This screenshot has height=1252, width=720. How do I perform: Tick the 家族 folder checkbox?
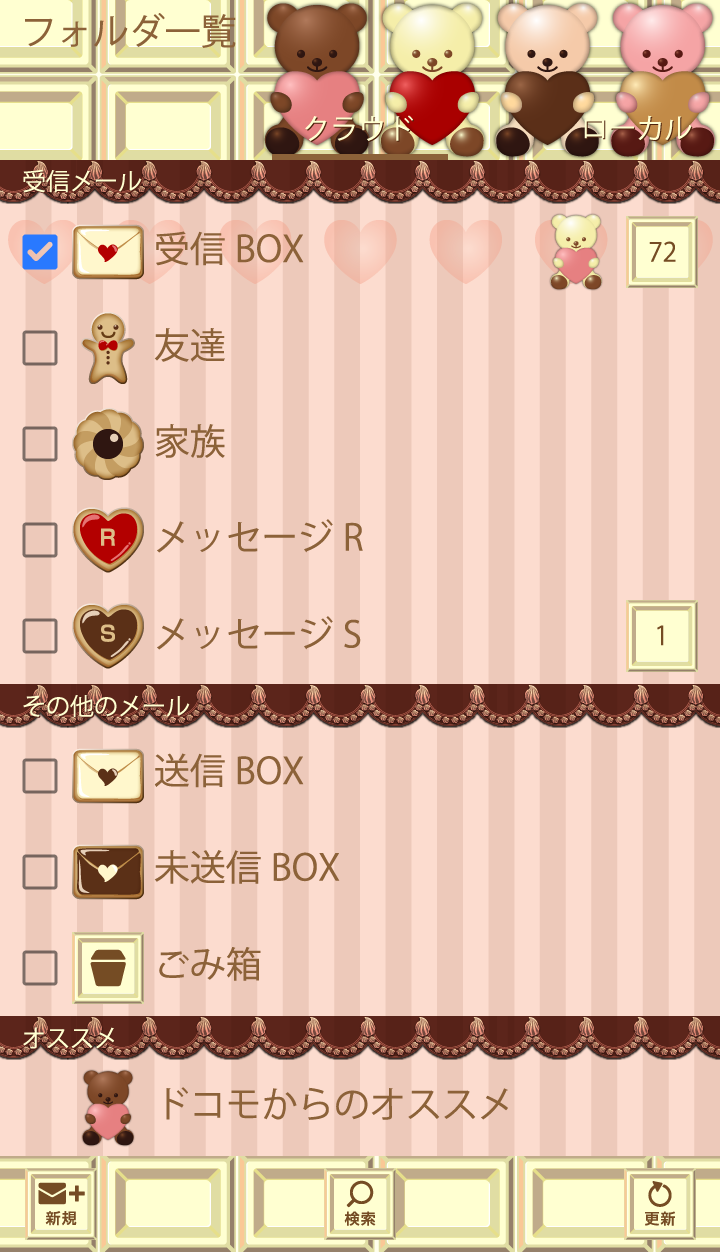point(40,444)
